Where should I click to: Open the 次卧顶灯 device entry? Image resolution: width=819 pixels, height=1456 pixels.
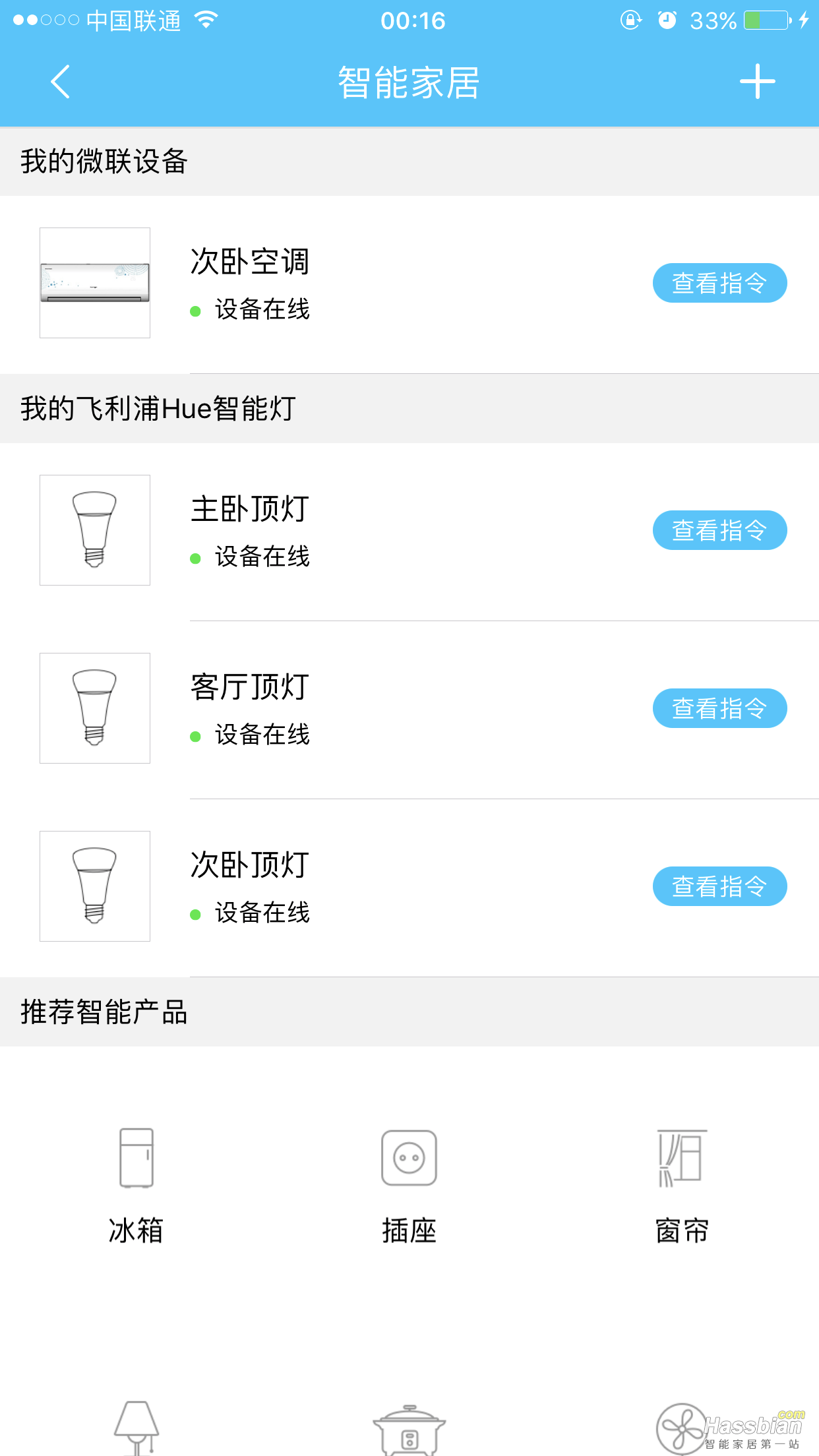[249, 864]
